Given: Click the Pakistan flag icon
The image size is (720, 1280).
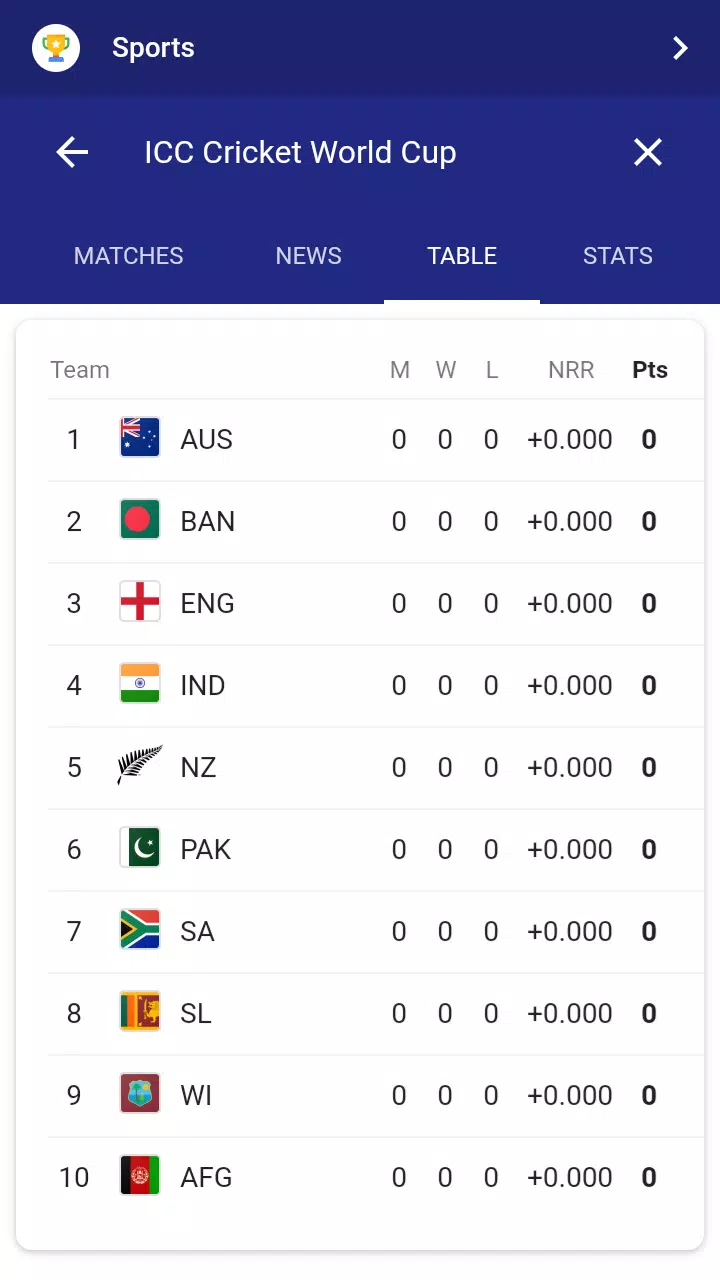Looking at the screenshot, I should [x=139, y=848].
